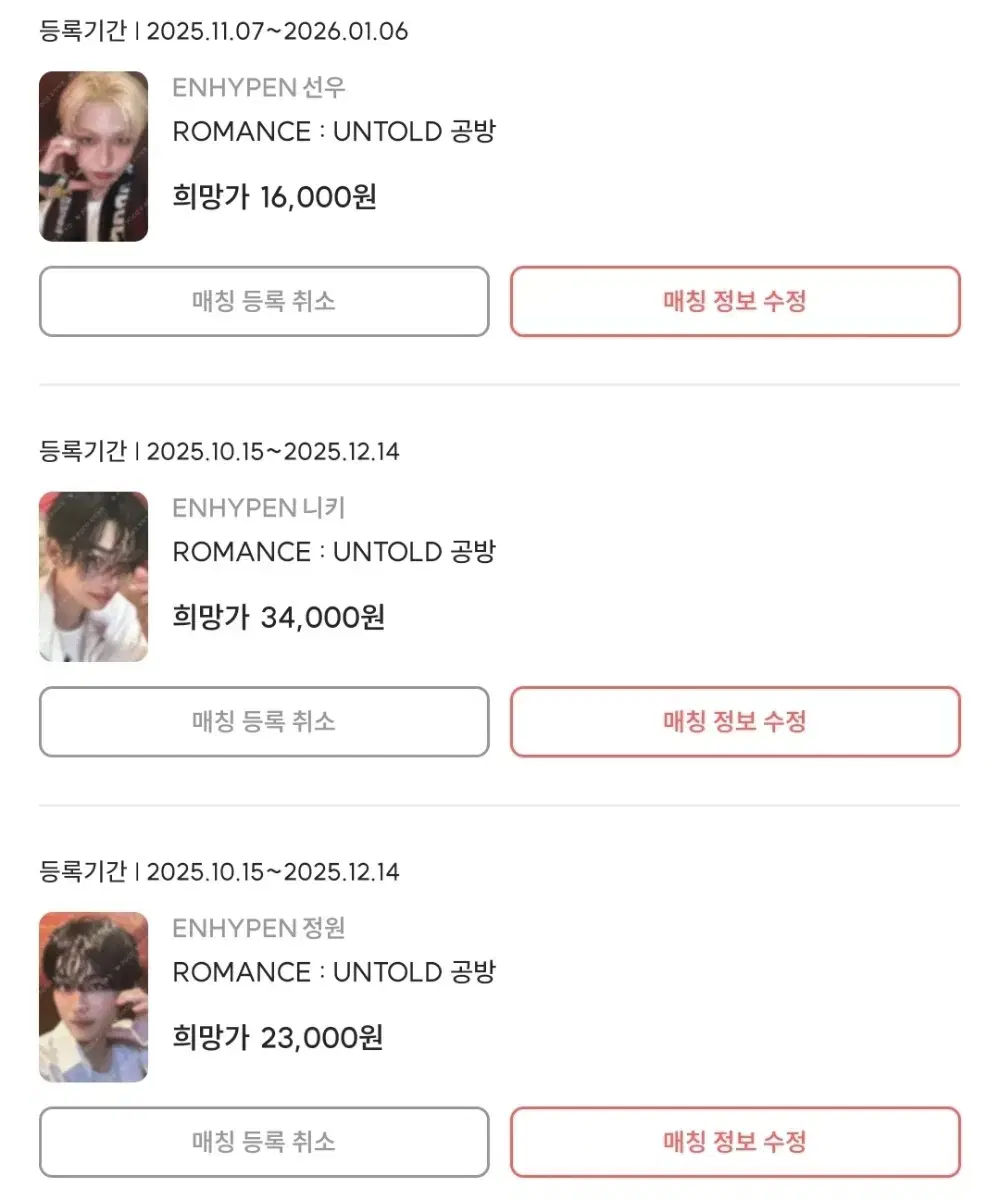Image resolution: width=999 pixels, height=1200 pixels.
Task: Select the ENHYPEN 니키 listing title
Action: click(x=260, y=508)
